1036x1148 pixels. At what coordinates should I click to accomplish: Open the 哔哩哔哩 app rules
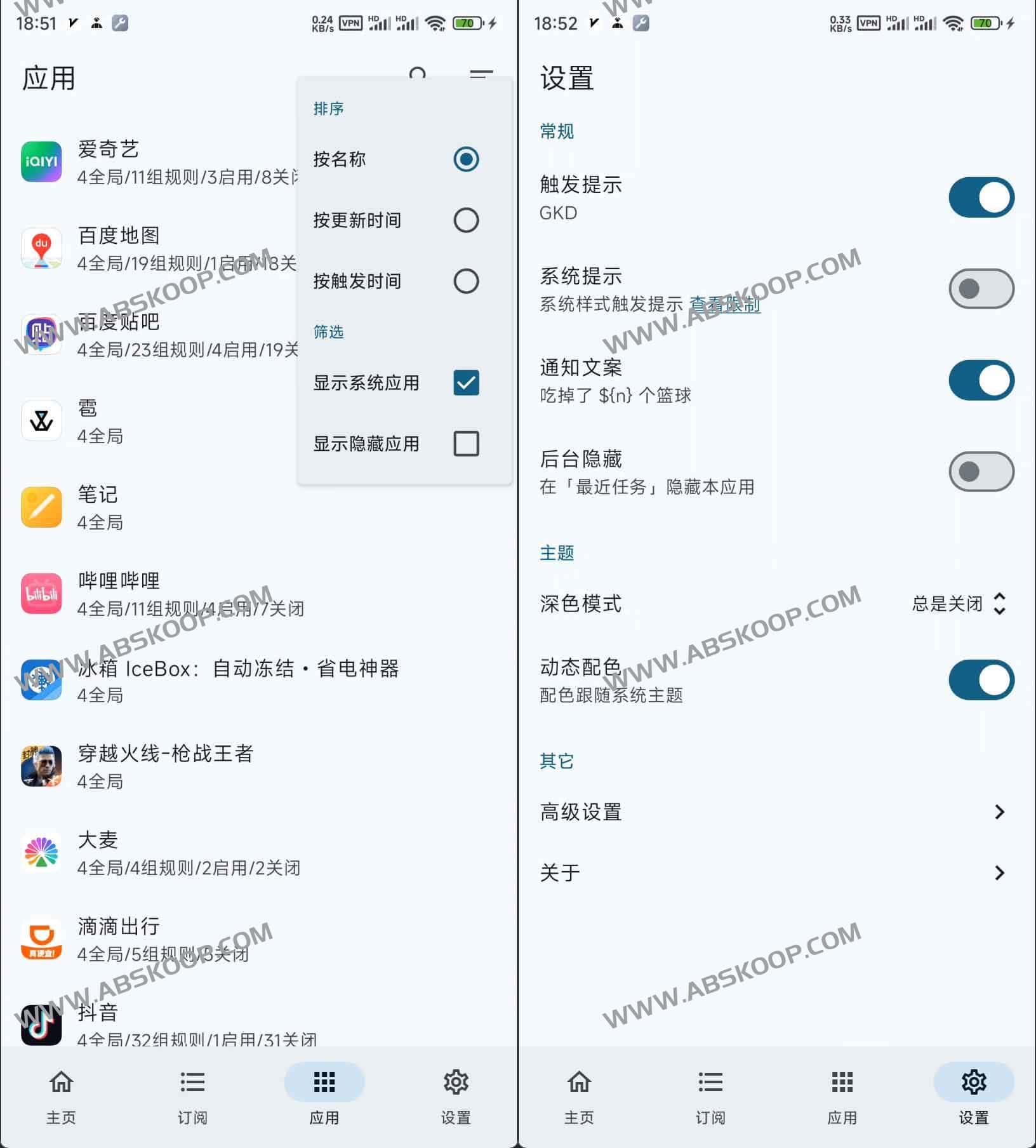(190, 594)
